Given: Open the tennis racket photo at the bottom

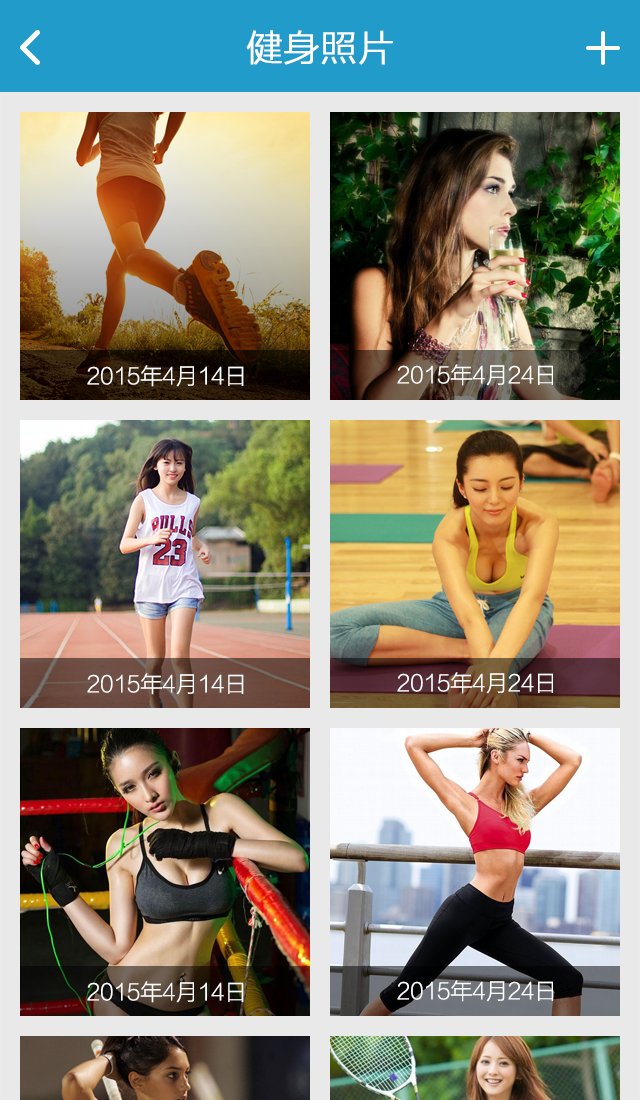Looking at the screenshot, I should click(475, 1068).
